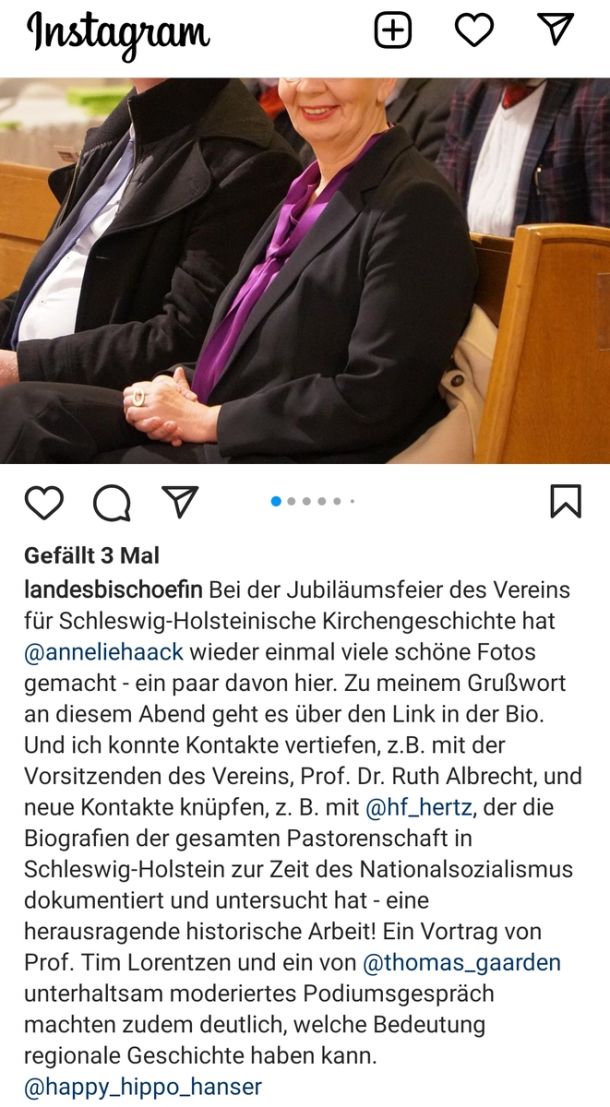The image size is (610, 1107).
Task: Comment on the landesbischoefin post
Action: 111,502
